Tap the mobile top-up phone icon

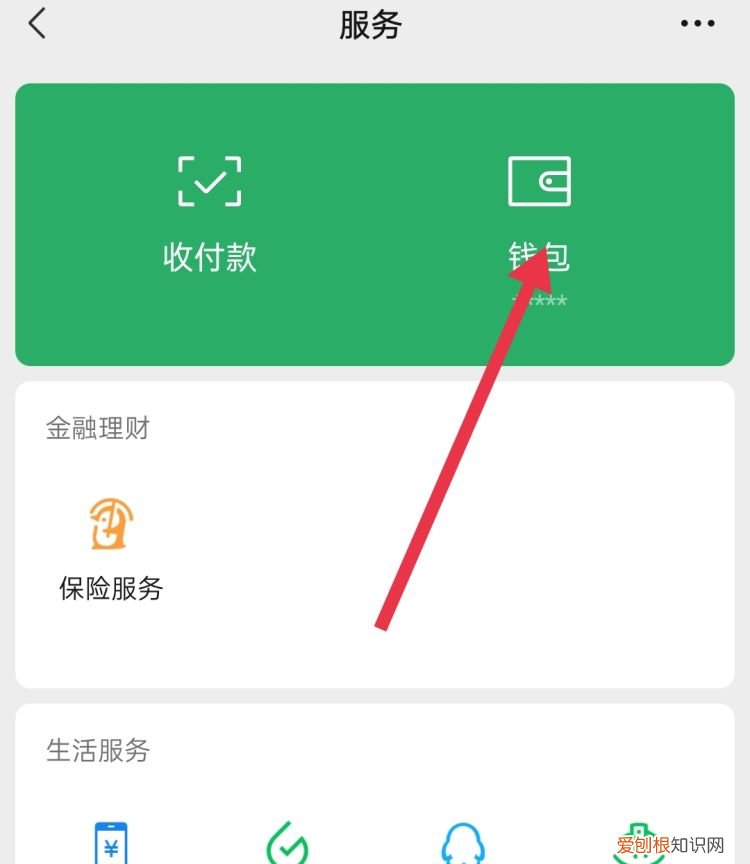(x=110, y=840)
